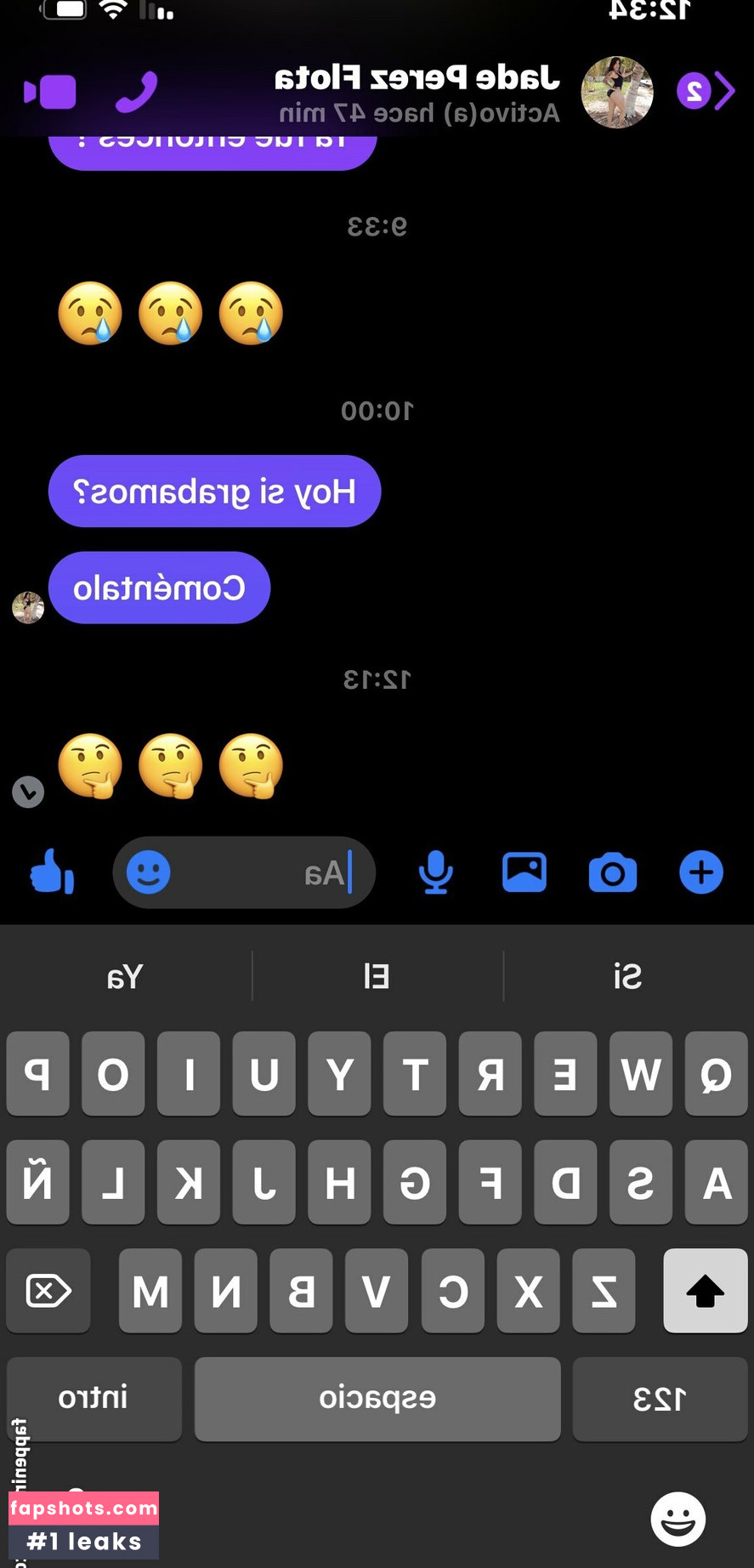754x1568 pixels.
Task: Record a voice message with microphone
Action: pos(436,872)
